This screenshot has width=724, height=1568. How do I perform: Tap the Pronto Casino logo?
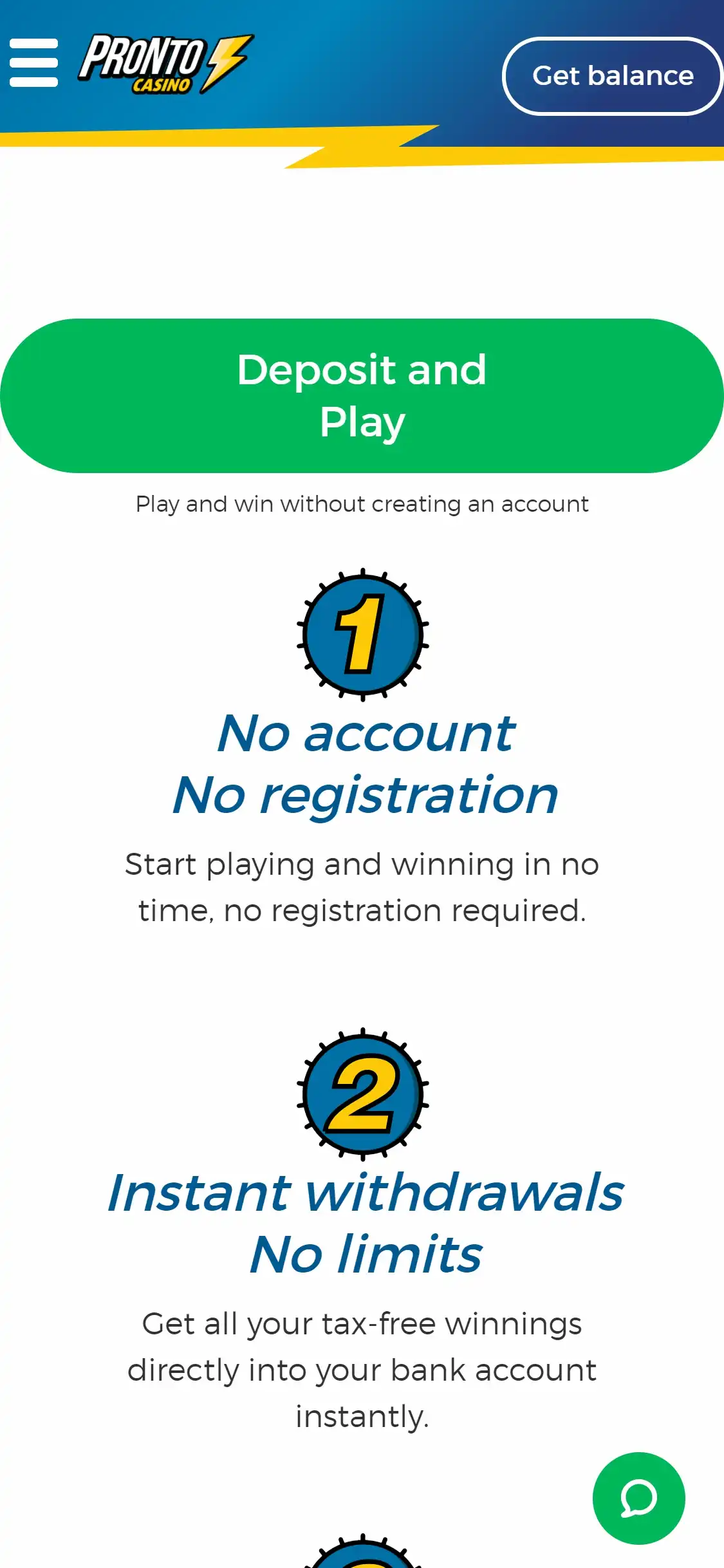point(165,64)
